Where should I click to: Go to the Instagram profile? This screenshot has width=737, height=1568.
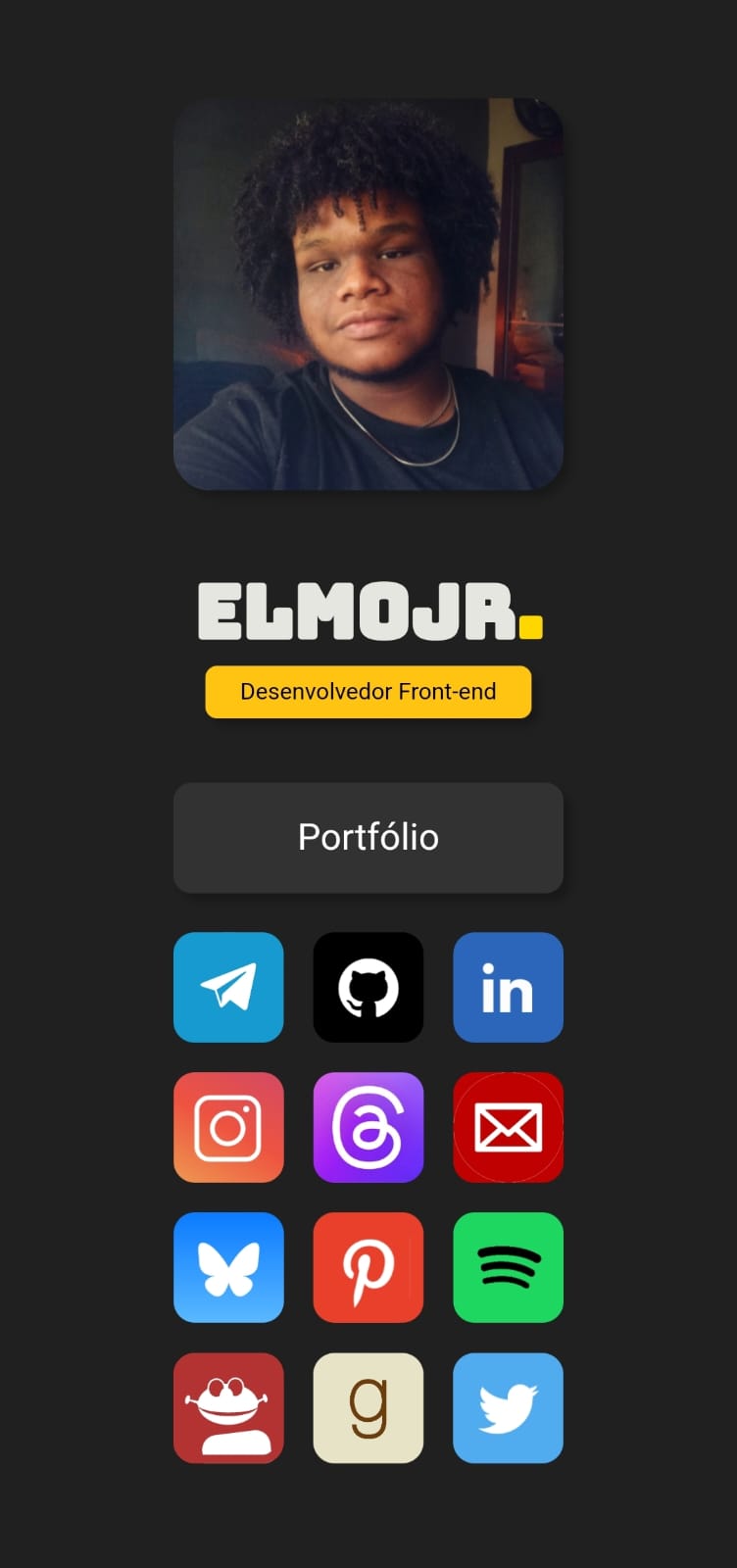(228, 1127)
